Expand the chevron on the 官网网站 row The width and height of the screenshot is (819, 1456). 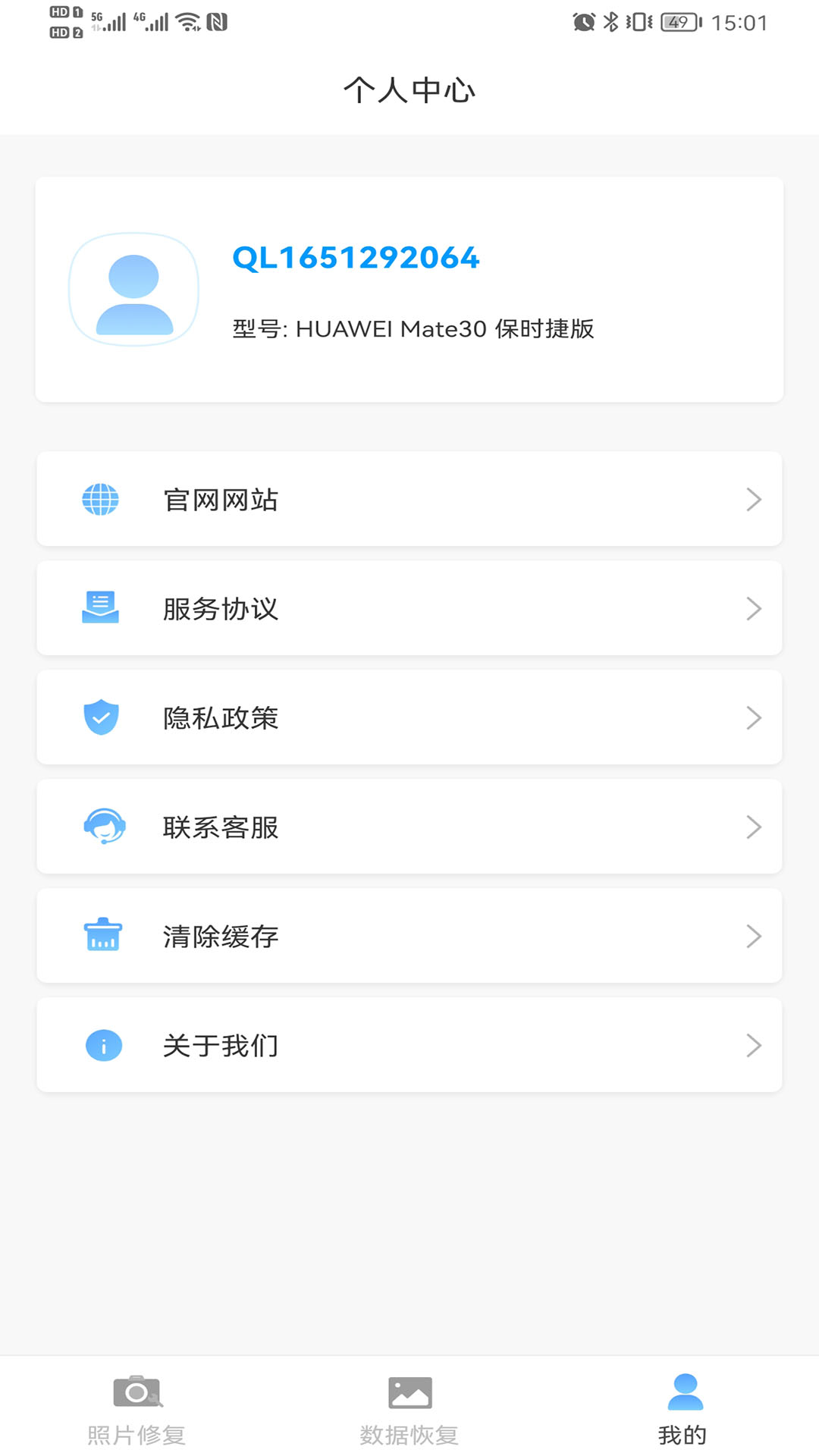pyautogui.click(x=753, y=499)
